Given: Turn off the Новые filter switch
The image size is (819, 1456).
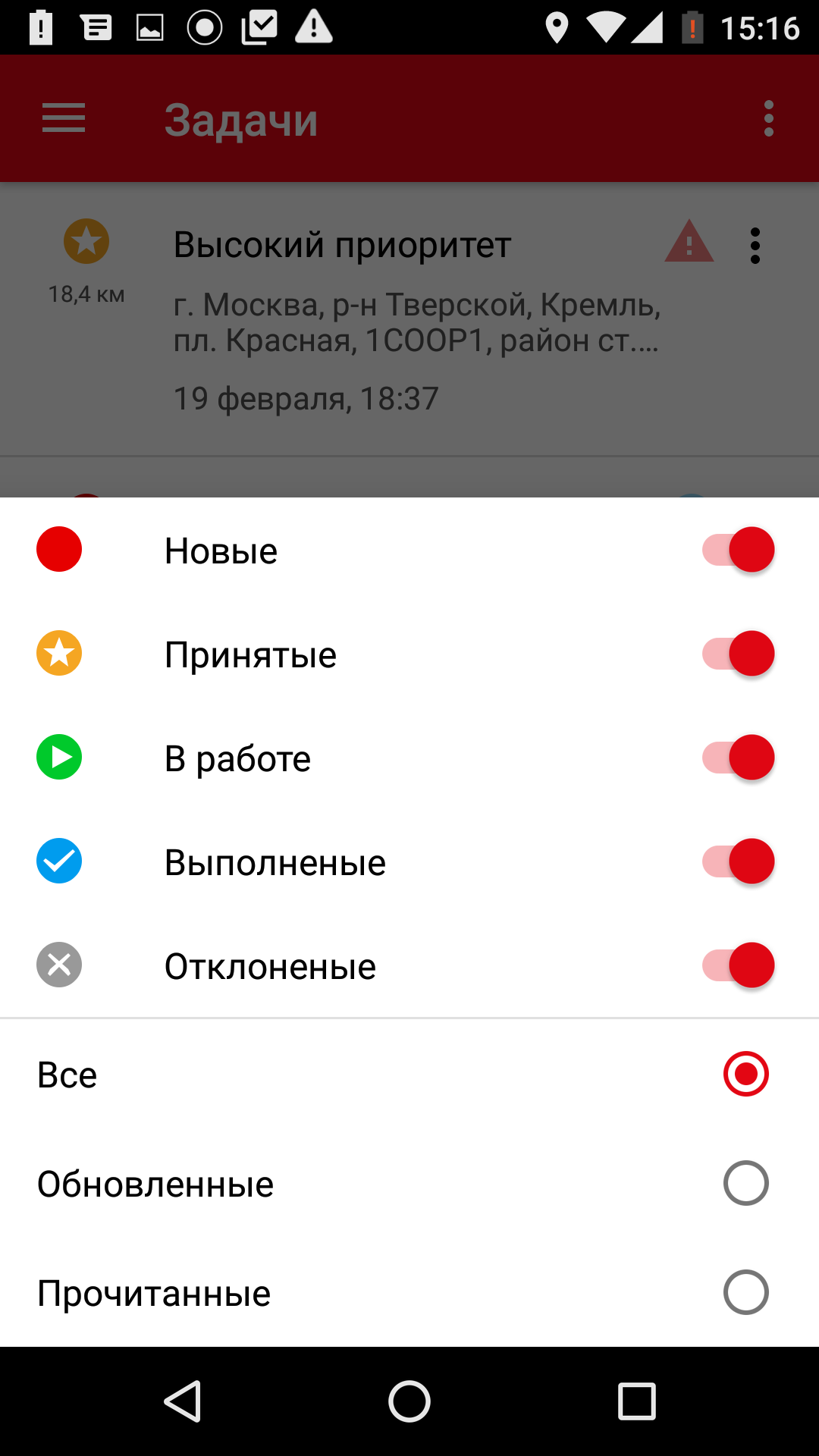Looking at the screenshot, I should coord(739,550).
